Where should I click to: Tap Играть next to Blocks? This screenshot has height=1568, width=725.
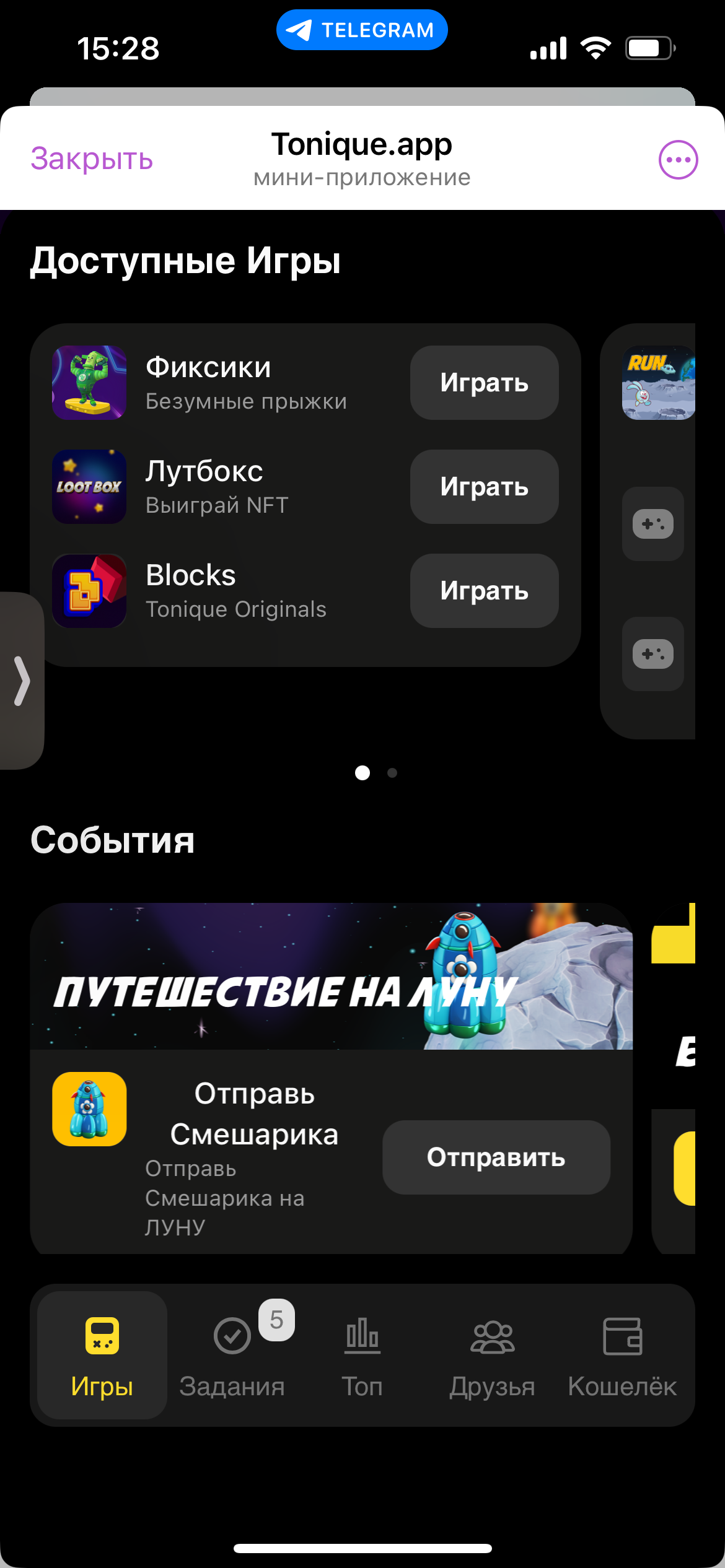point(483,591)
